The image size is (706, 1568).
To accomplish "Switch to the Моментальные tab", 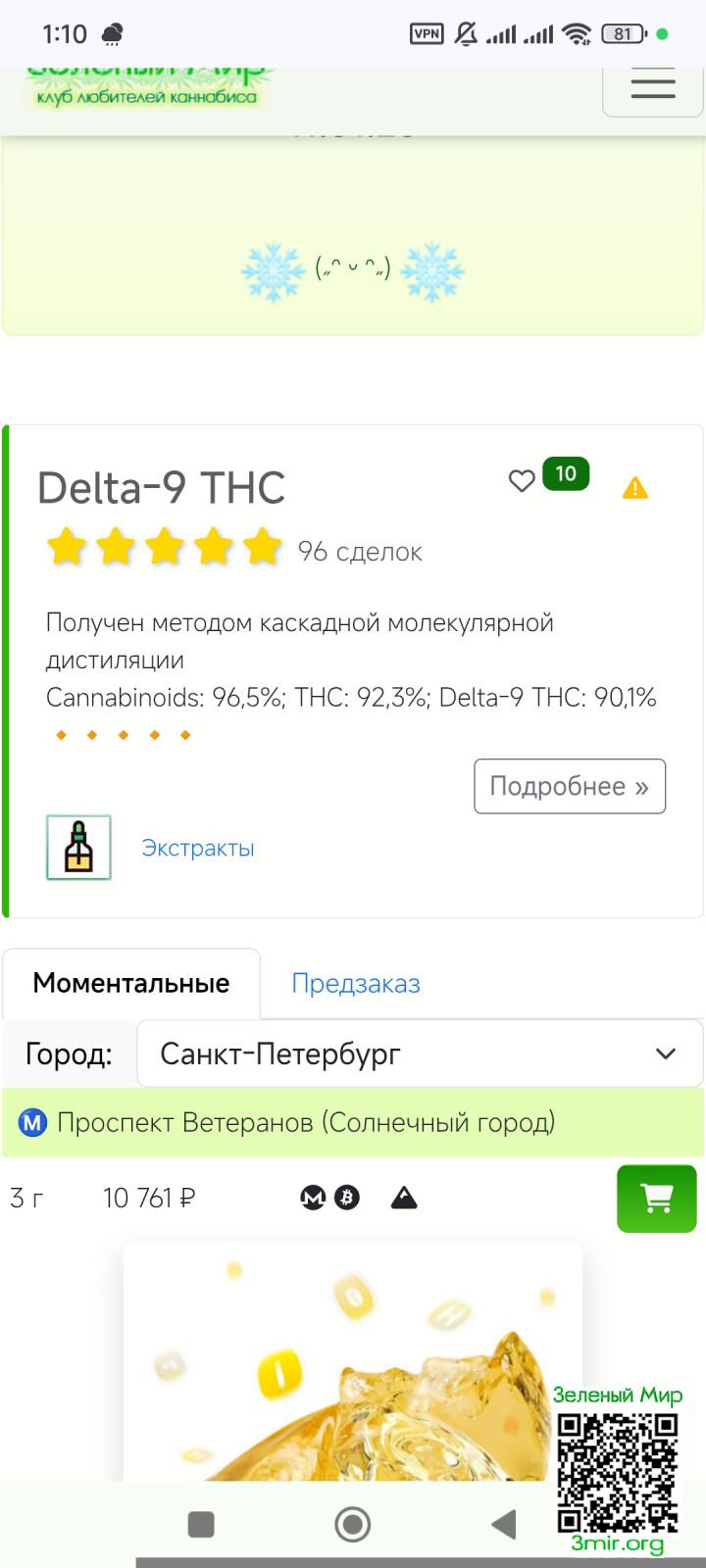I will pyautogui.click(x=131, y=983).
